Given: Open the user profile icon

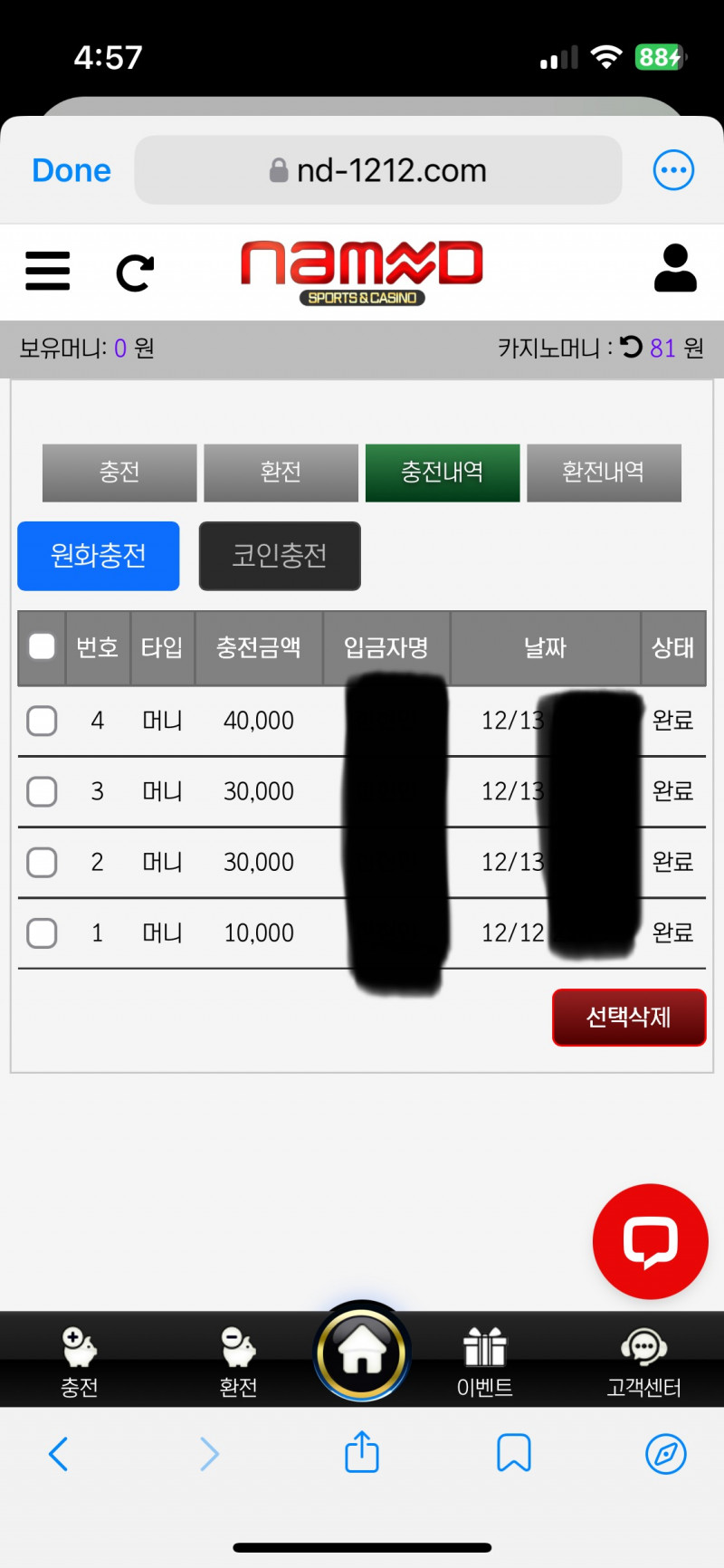Looking at the screenshot, I should (675, 268).
